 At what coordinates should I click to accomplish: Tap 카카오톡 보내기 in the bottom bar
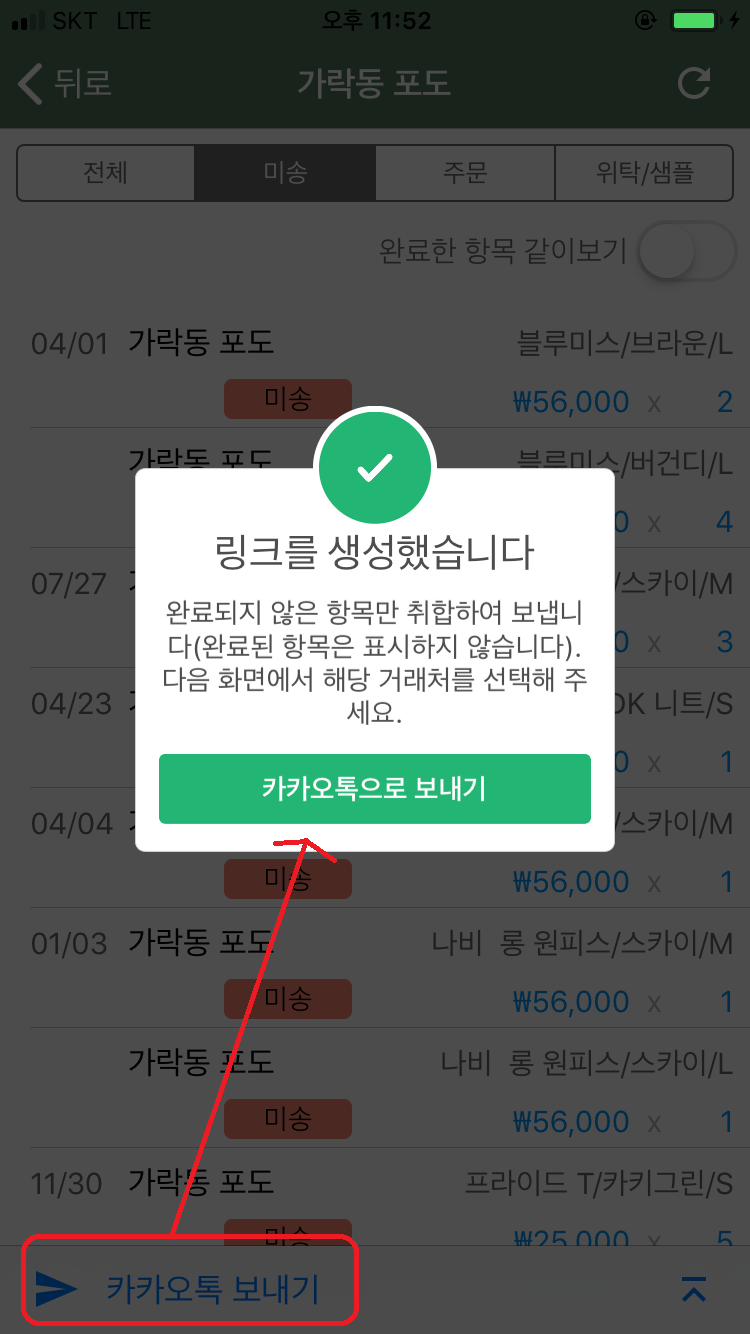[190, 1289]
